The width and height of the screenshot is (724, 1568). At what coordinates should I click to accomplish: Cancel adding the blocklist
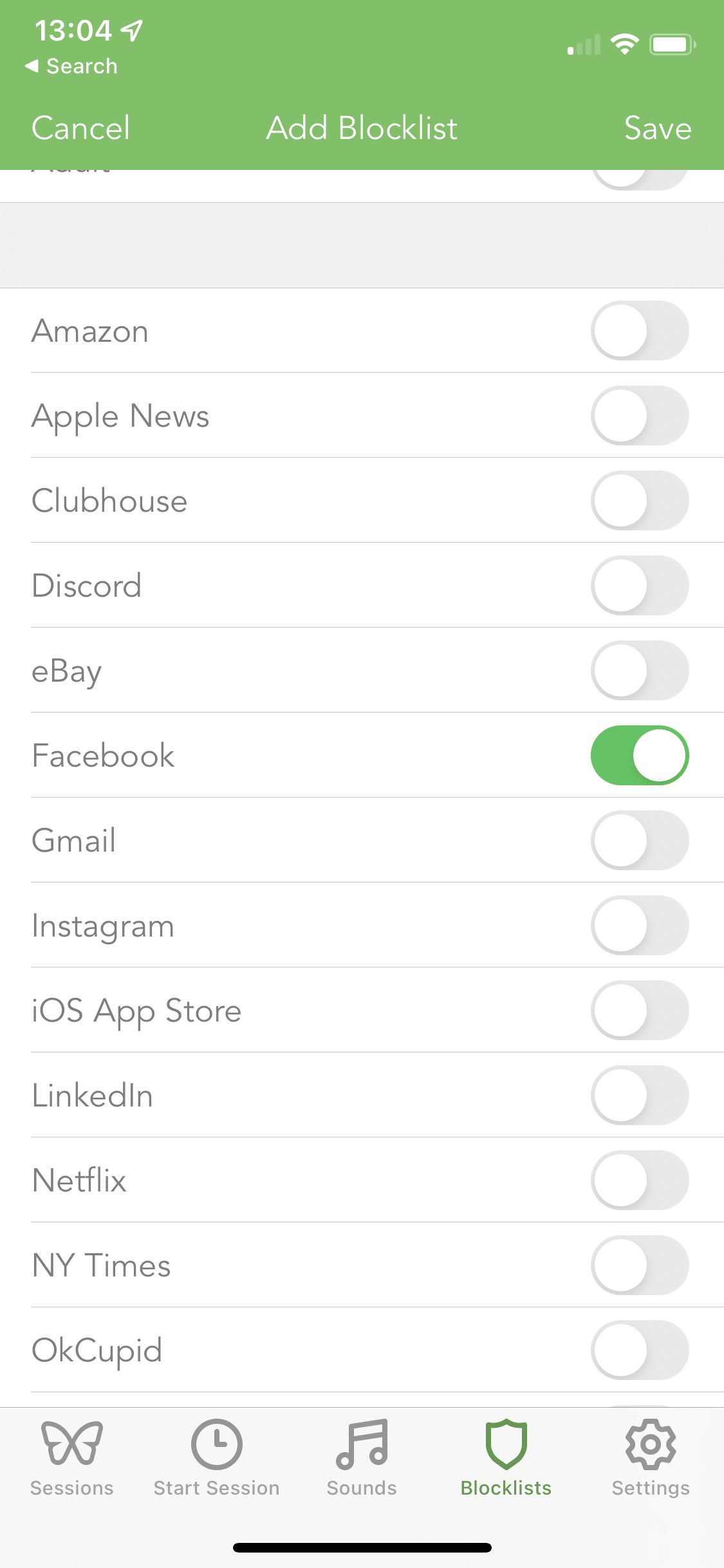80,127
